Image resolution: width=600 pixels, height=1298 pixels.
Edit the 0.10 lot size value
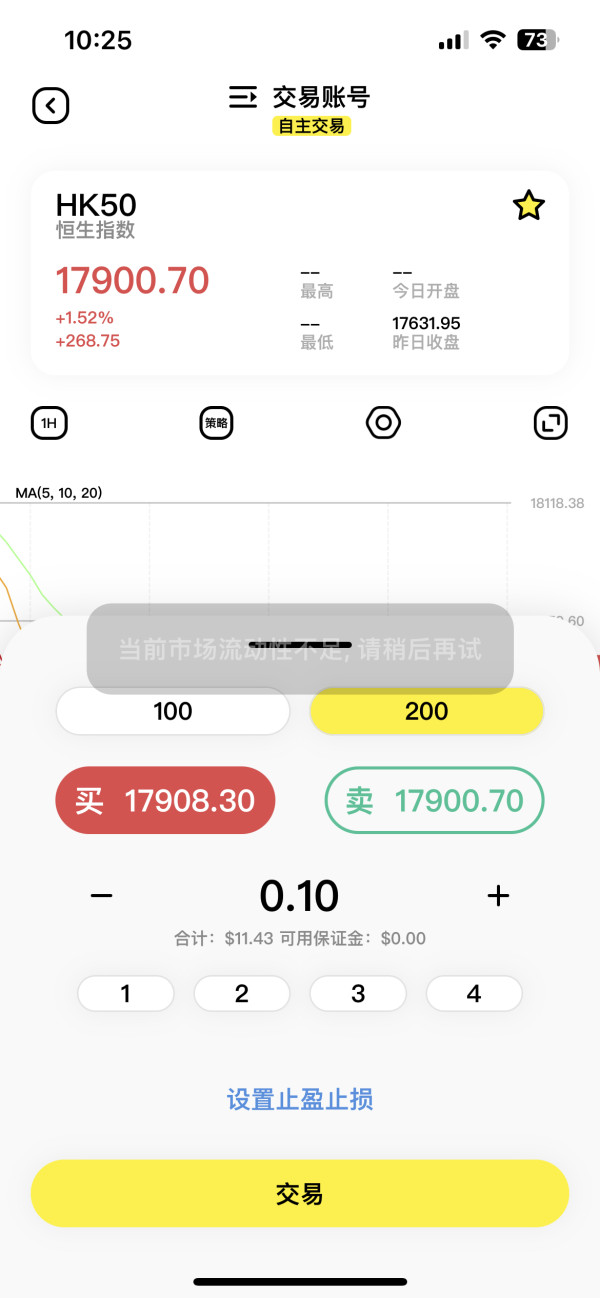pos(299,896)
